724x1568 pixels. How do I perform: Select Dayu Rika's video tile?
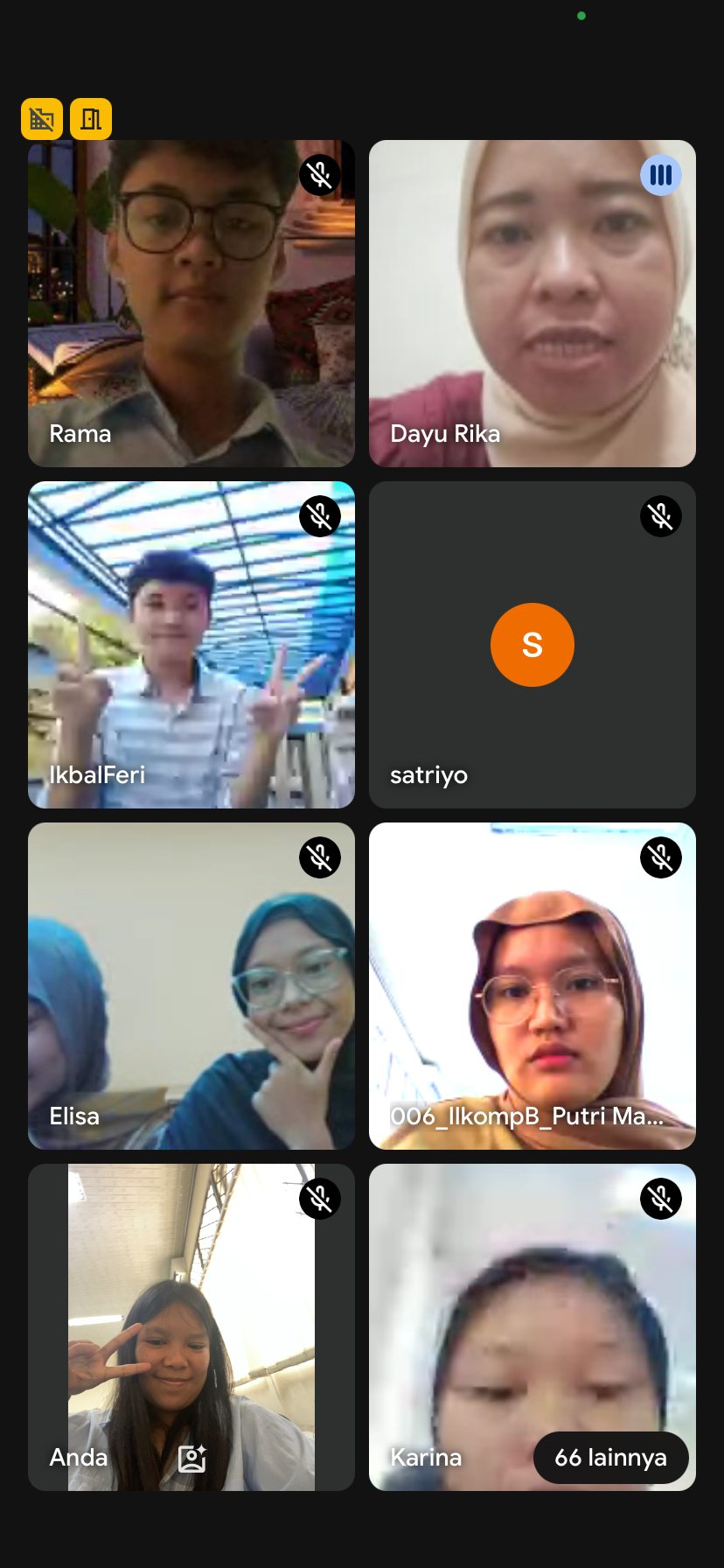pyautogui.click(x=532, y=303)
